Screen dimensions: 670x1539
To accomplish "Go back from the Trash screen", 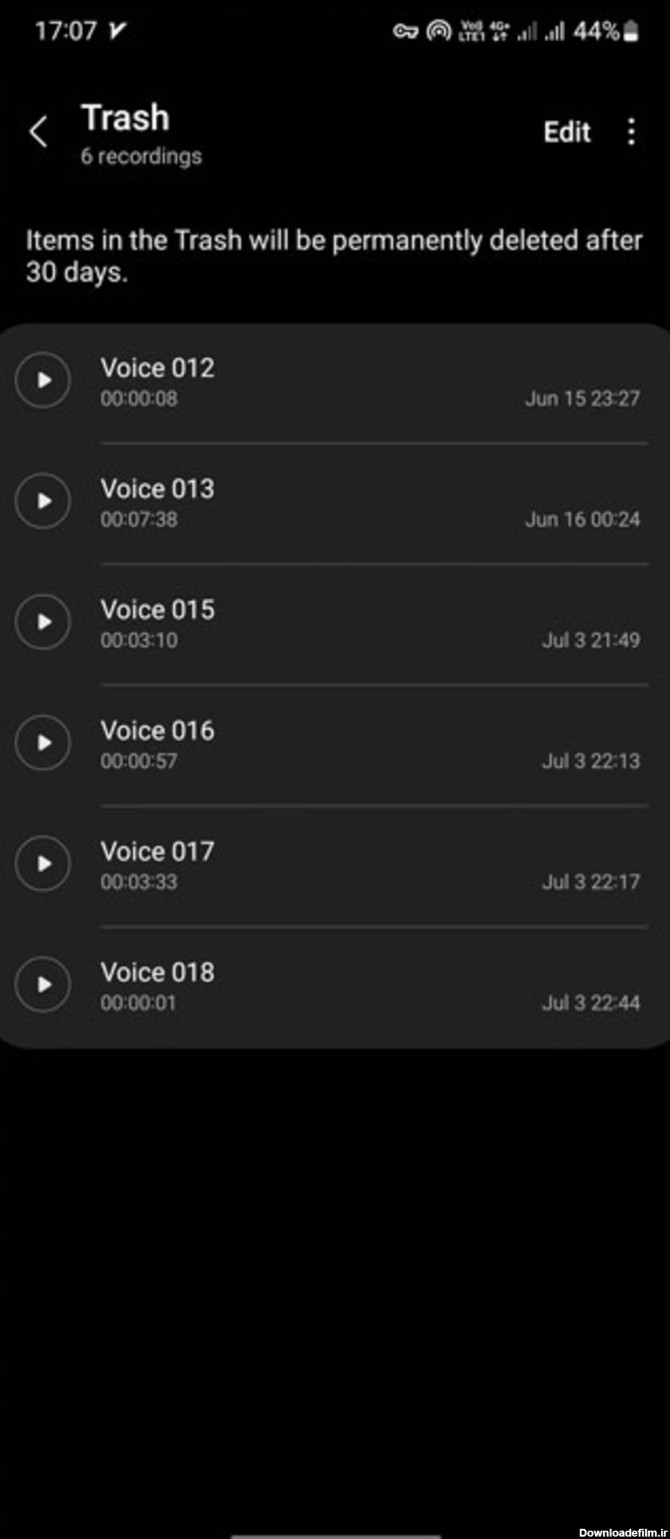I will click(x=38, y=131).
